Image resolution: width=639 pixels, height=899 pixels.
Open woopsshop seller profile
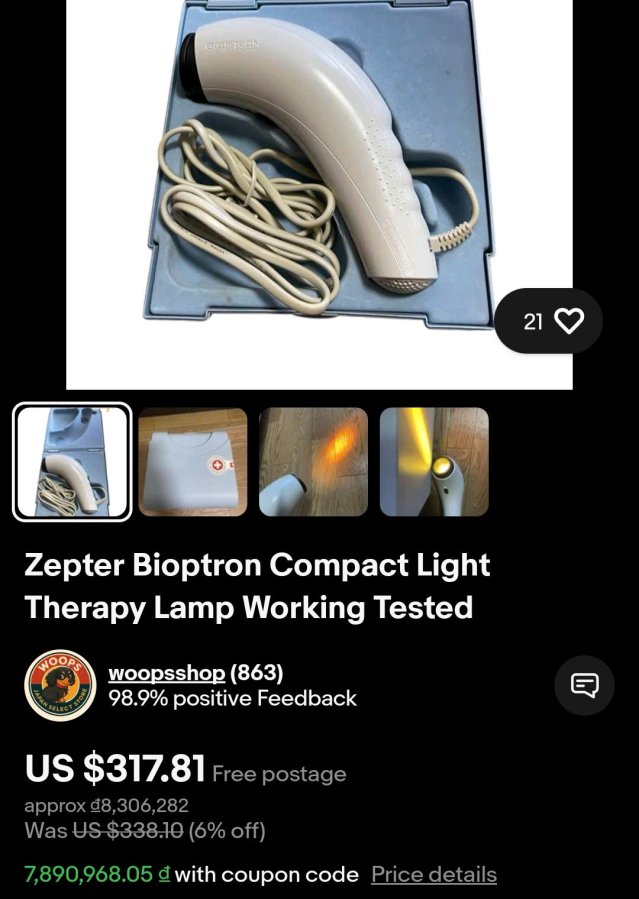(166, 673)
